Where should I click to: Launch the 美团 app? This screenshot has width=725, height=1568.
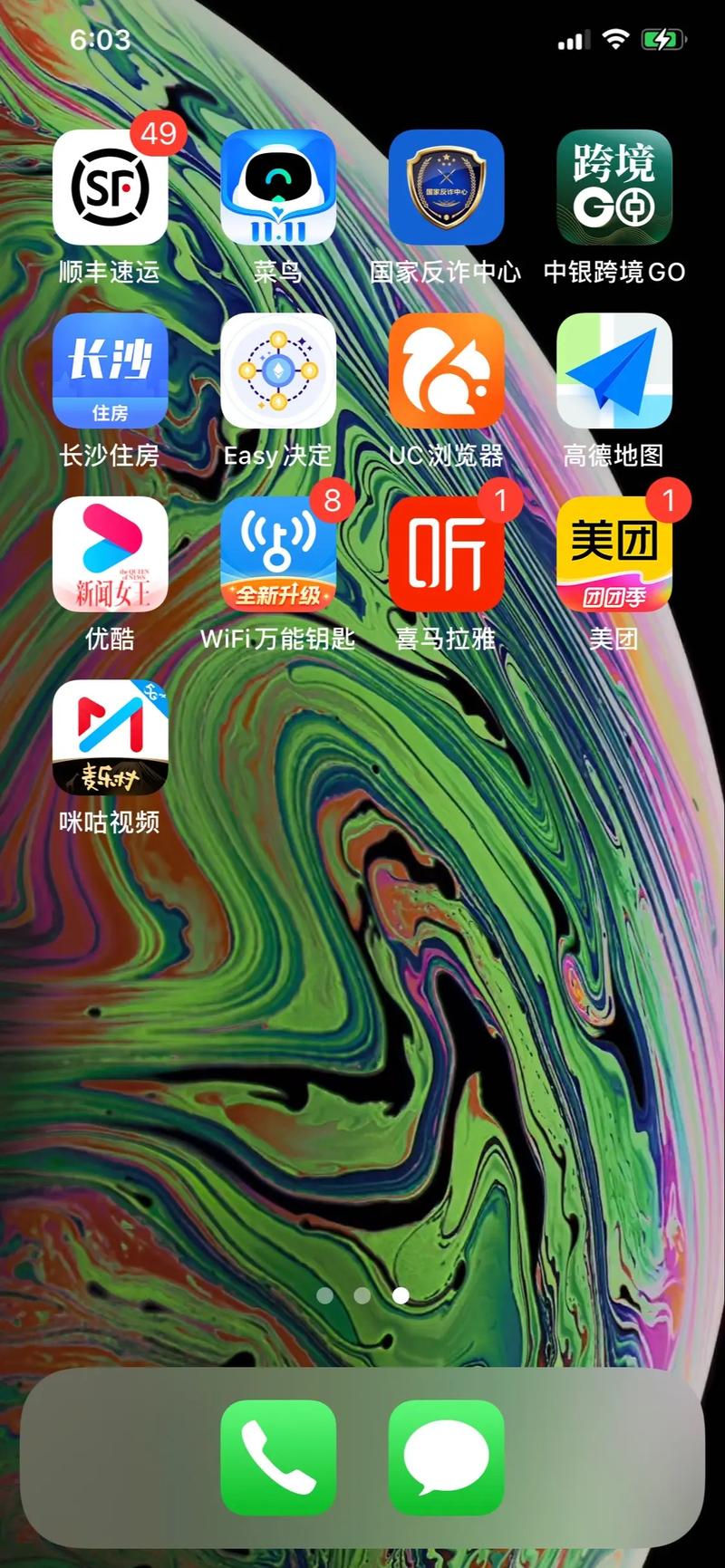pyautogui.click(x=614, y=554)
